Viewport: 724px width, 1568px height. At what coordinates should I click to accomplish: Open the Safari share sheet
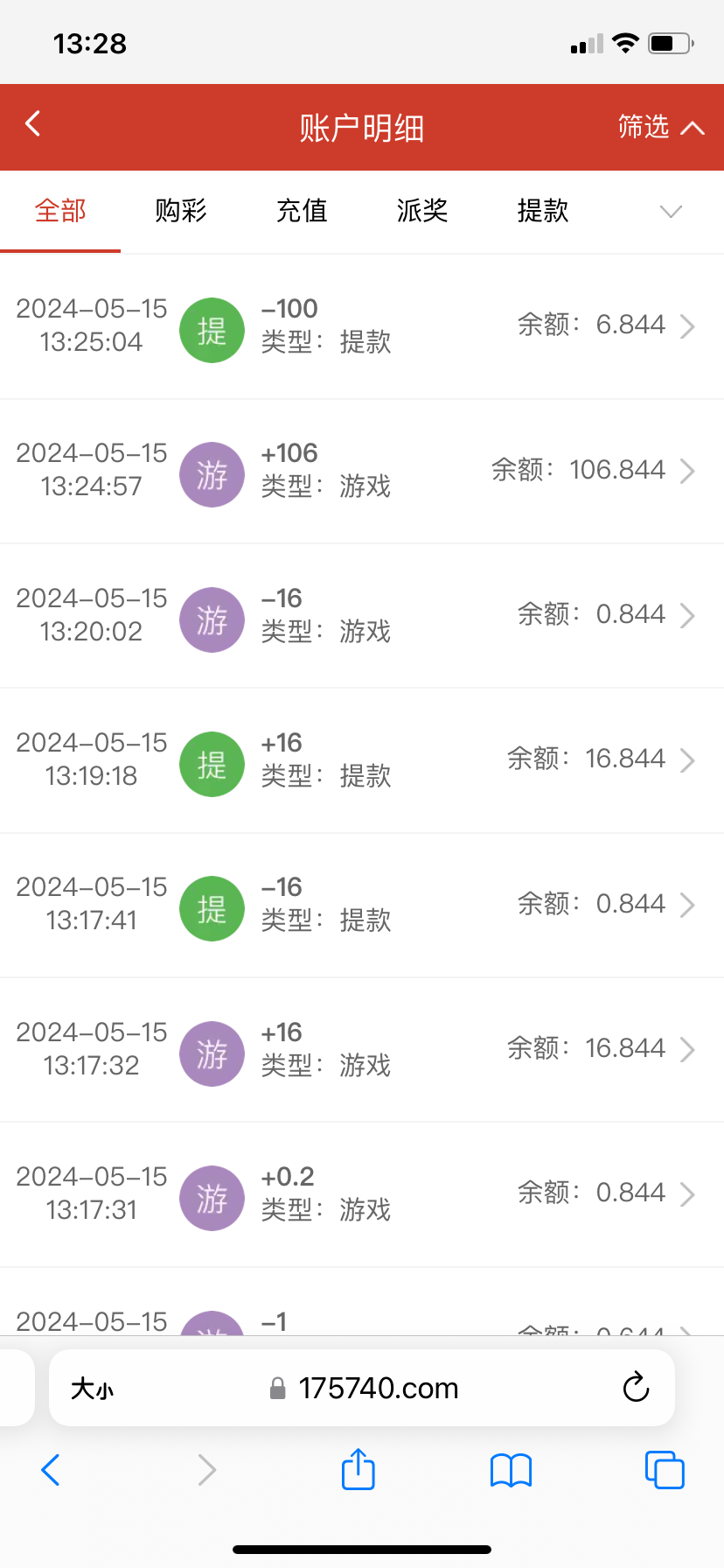[358, 1470]
